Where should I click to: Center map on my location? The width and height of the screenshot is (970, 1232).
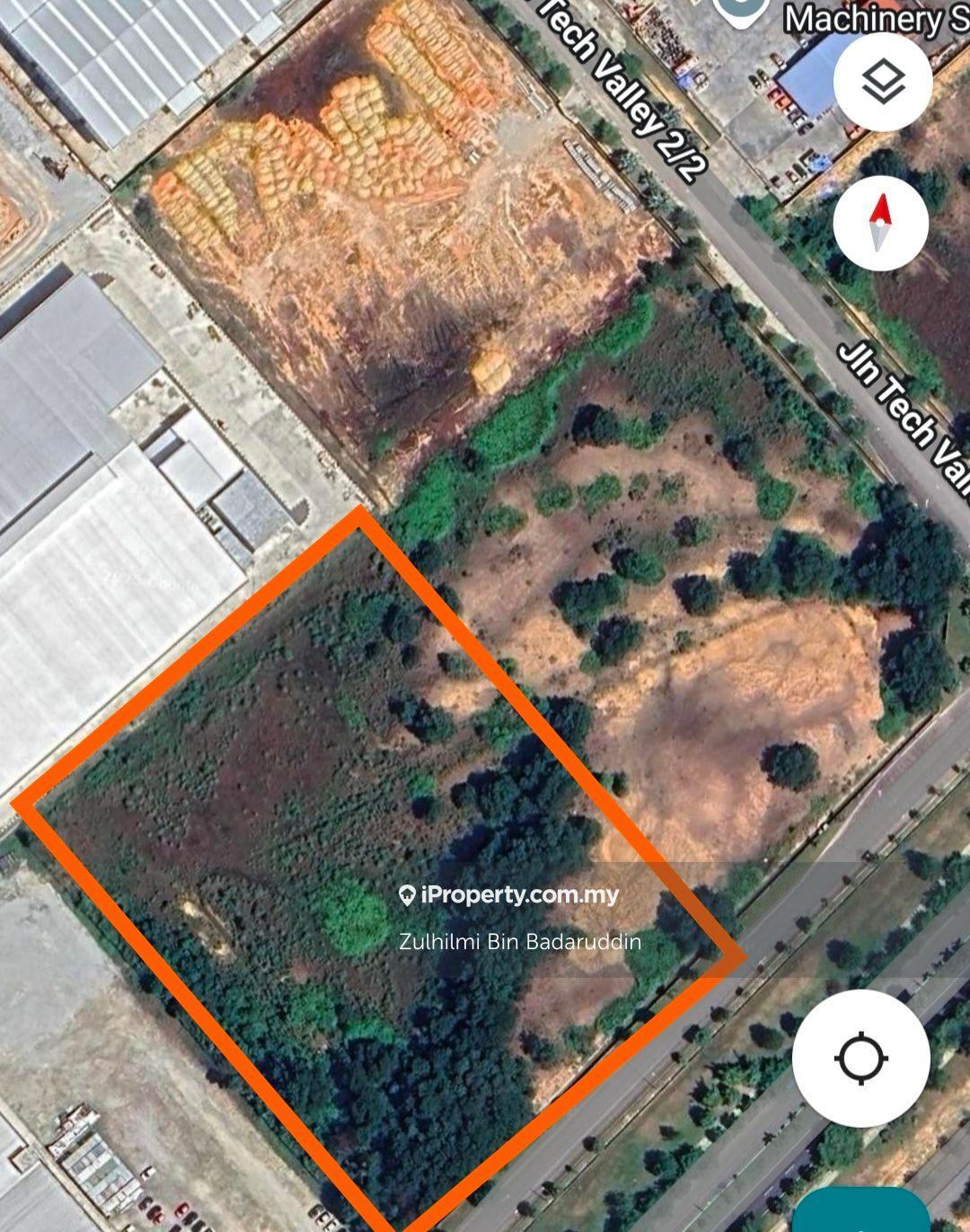tap(860, 1059)
